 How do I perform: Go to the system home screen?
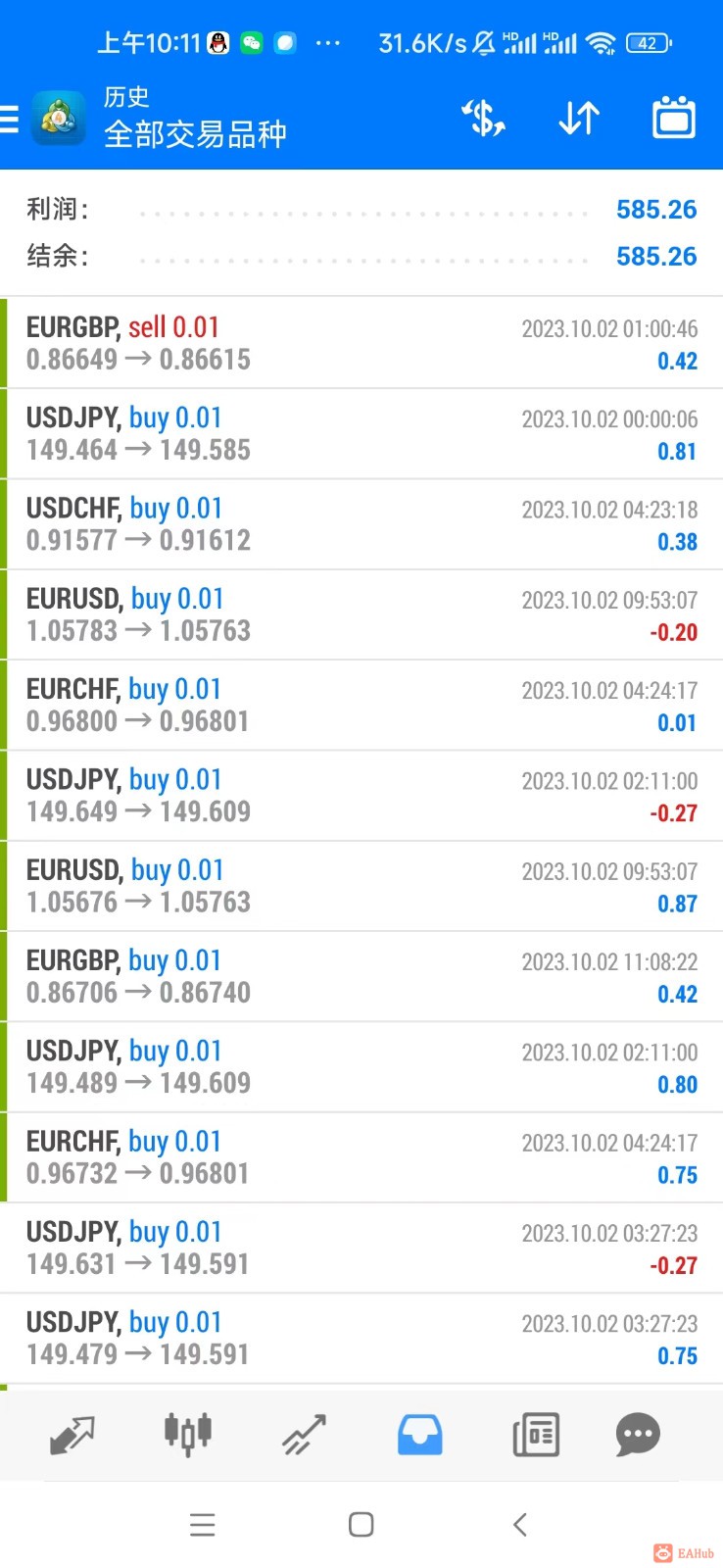(x=361, y=1524)
